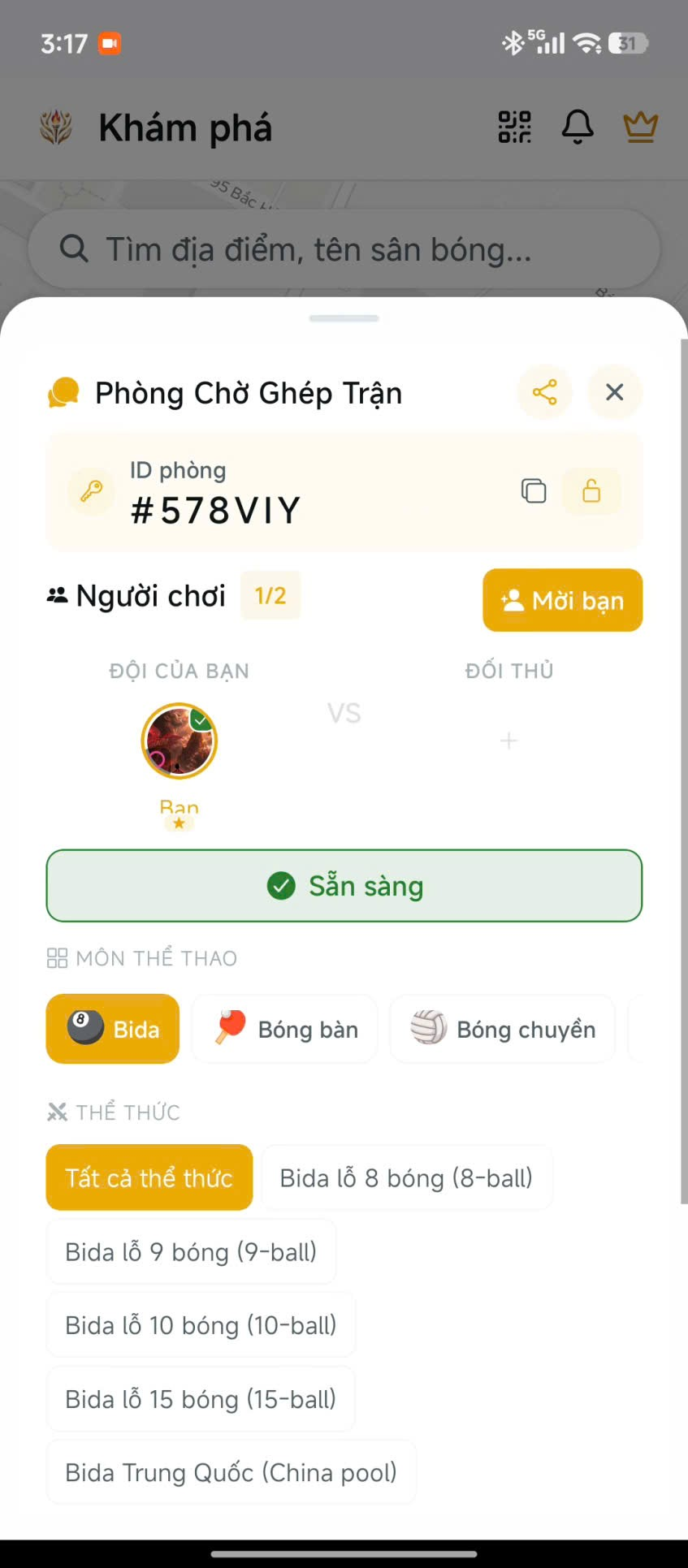Image resolution: width=688 pixels, height=1568 pixels.
Task: Select Bida lỗ 9 bóng (9-ball)
Action: point(192,1251)
